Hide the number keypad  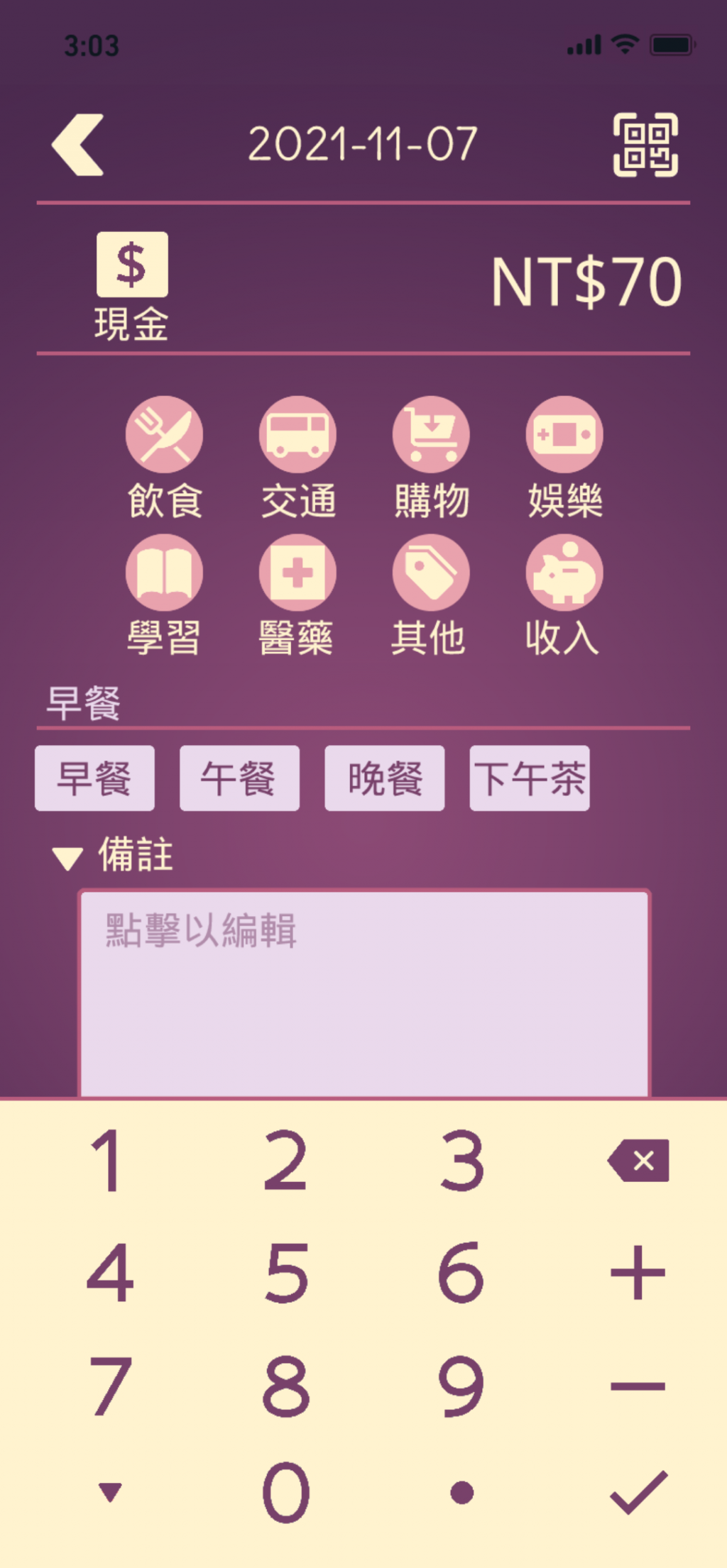(110, 1492)
